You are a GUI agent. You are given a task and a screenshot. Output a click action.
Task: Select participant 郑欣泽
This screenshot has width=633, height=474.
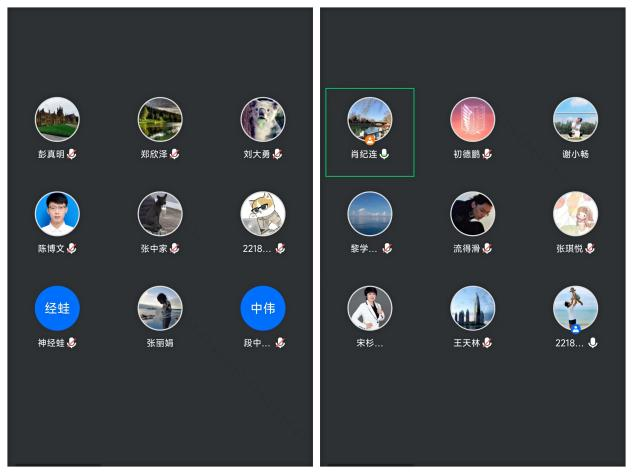pyautogui.click(x=160, y=120)
